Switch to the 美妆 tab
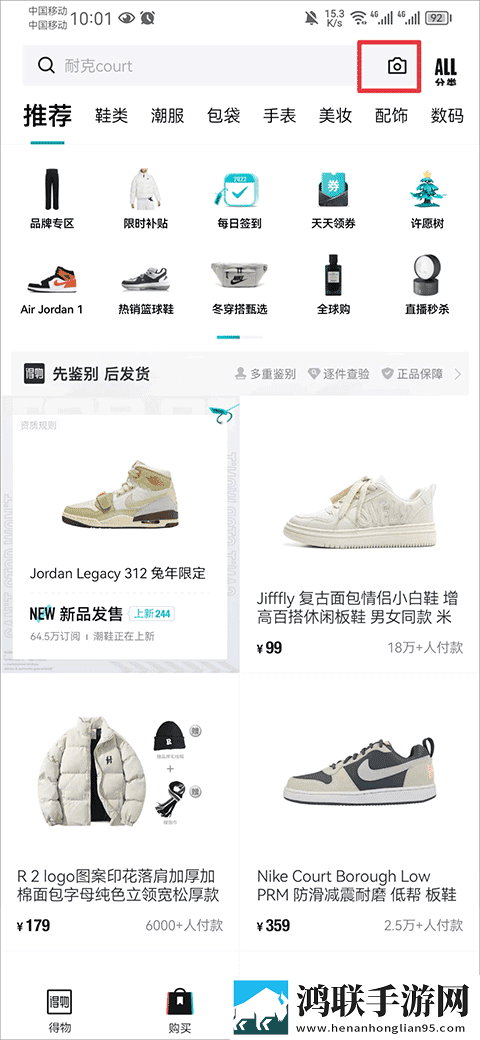Screen dimensions: 480x1040 tap(335, 115)
